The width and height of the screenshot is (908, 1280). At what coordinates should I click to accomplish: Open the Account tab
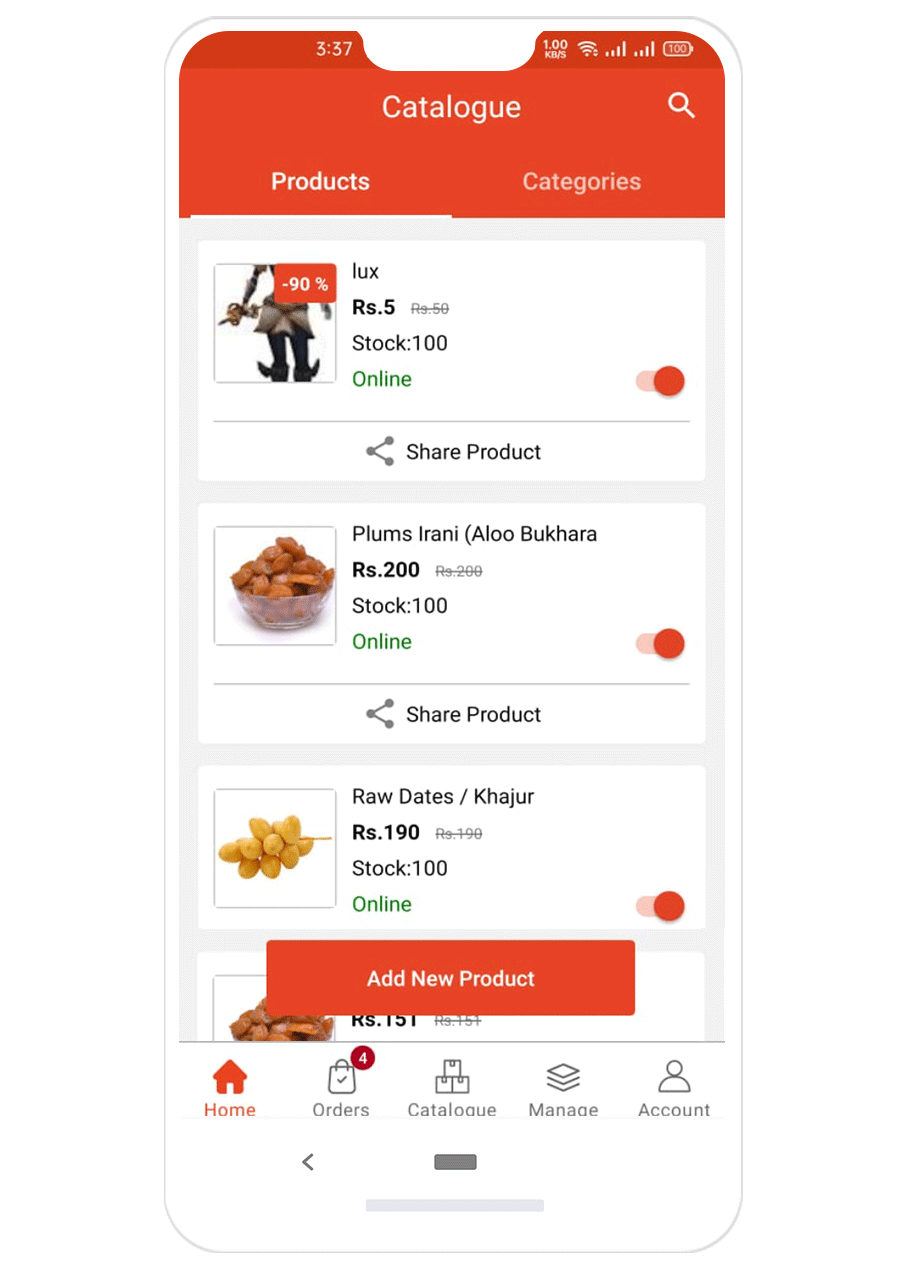pos(674,1088)
